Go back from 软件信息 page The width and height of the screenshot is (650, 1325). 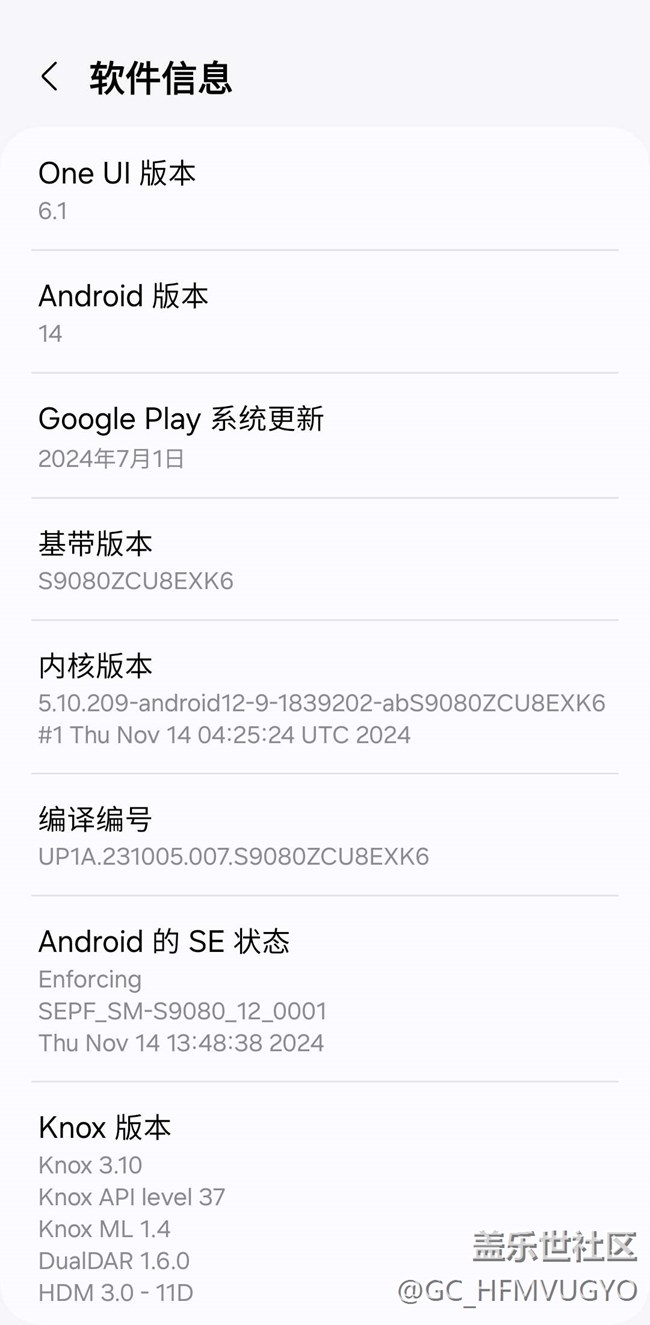tap(49, 77)
